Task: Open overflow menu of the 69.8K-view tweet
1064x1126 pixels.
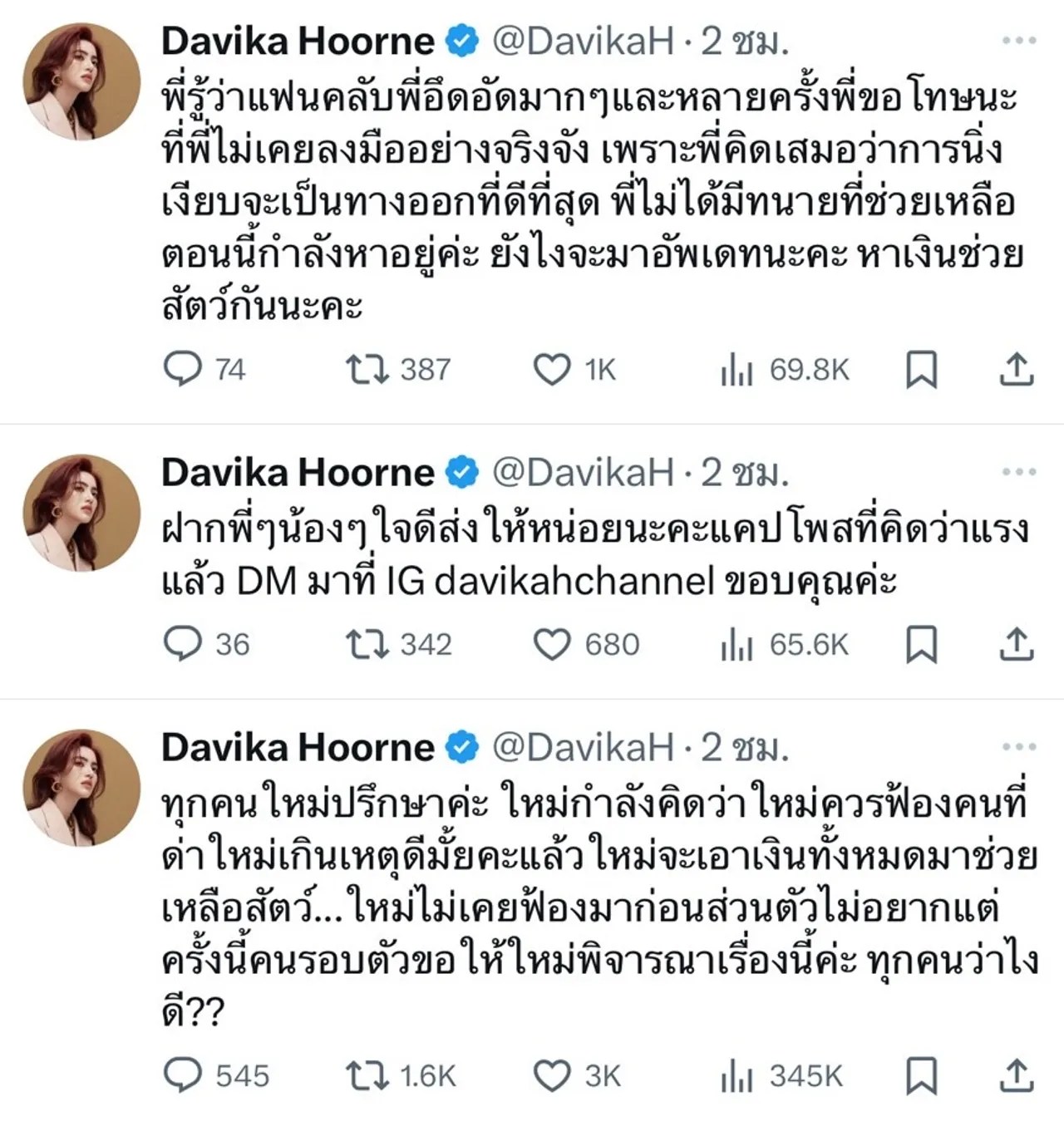Action: [1019, 40]
